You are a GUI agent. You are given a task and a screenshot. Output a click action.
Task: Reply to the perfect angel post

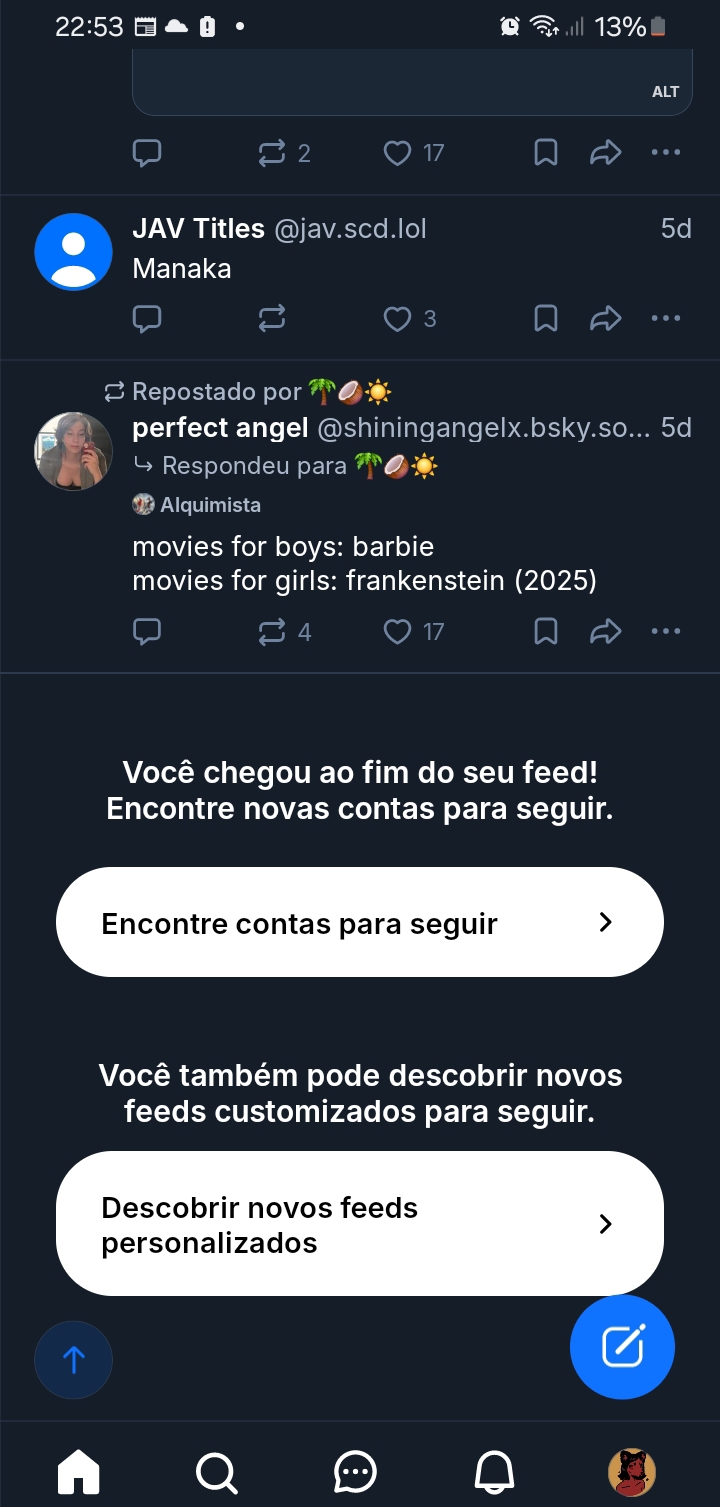147,631
